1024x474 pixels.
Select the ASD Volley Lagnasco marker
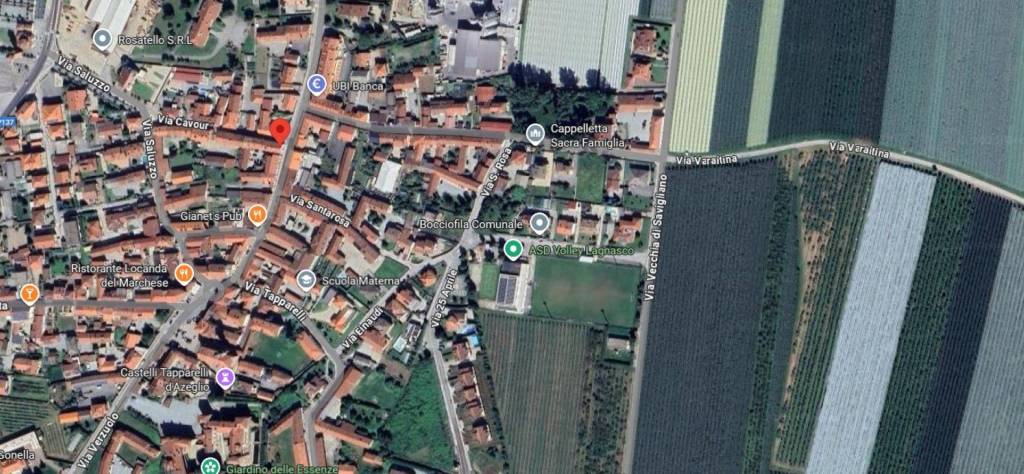point(513,248)
